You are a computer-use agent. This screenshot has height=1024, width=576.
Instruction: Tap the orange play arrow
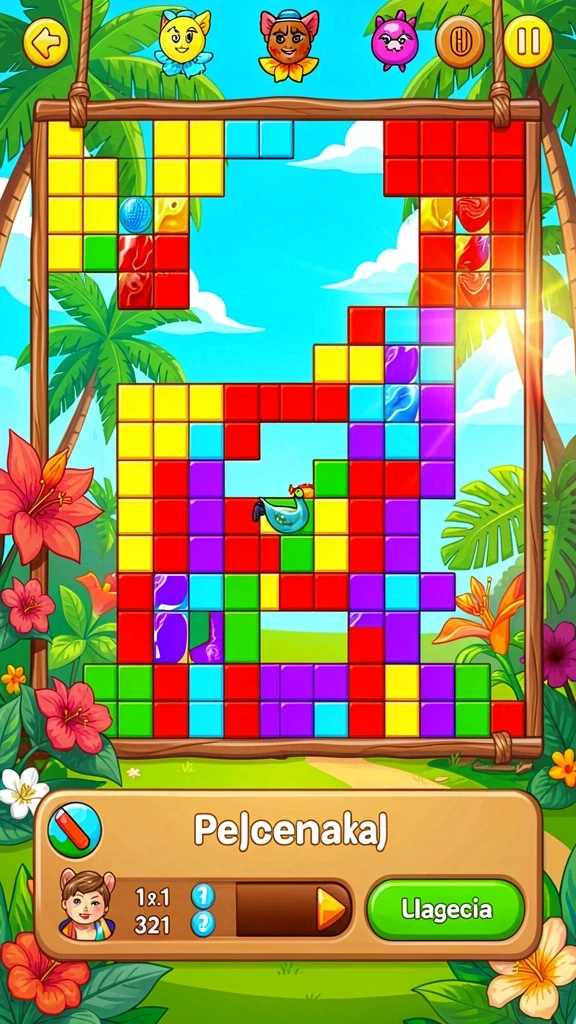[331, 909]
